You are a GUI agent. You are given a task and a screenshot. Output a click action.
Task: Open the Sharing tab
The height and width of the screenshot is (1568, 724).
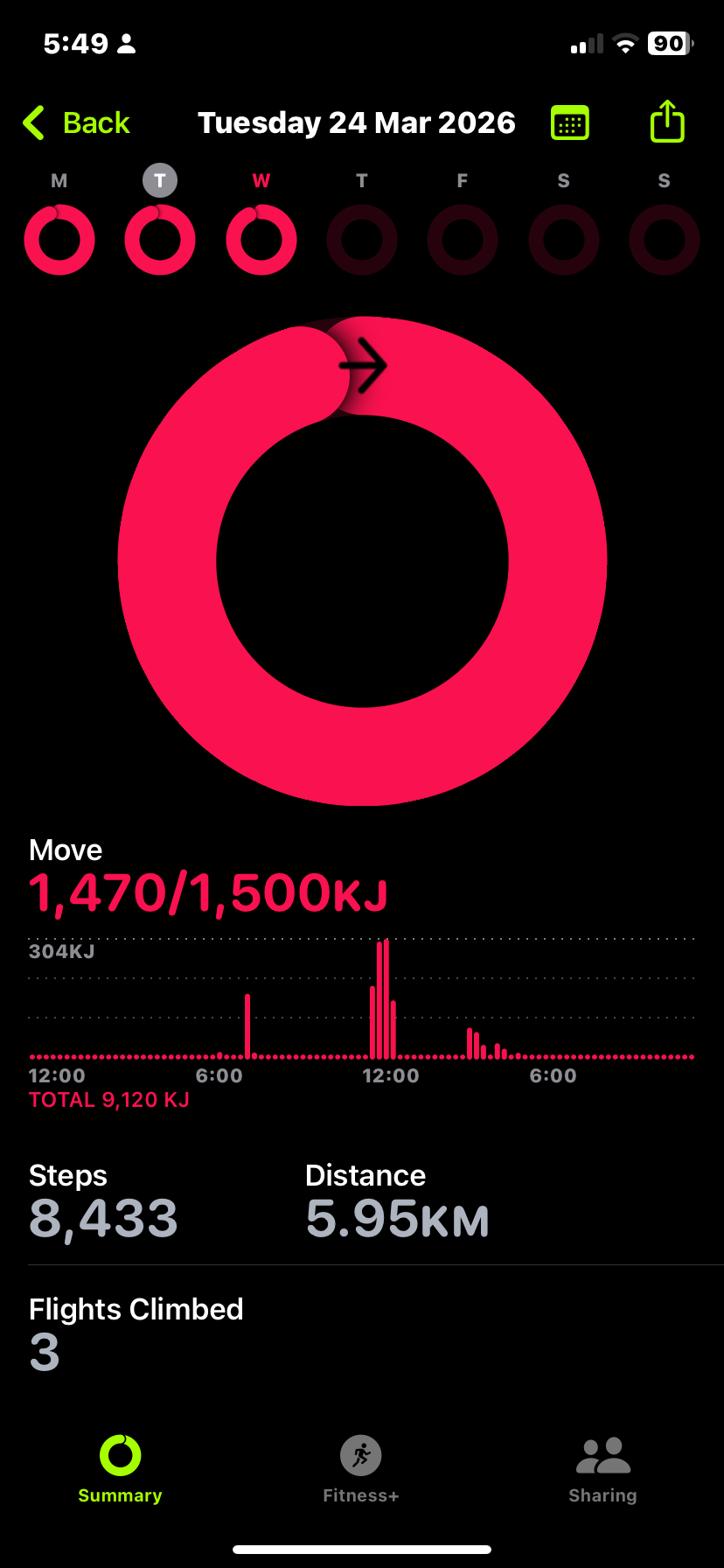[602, 1470]
